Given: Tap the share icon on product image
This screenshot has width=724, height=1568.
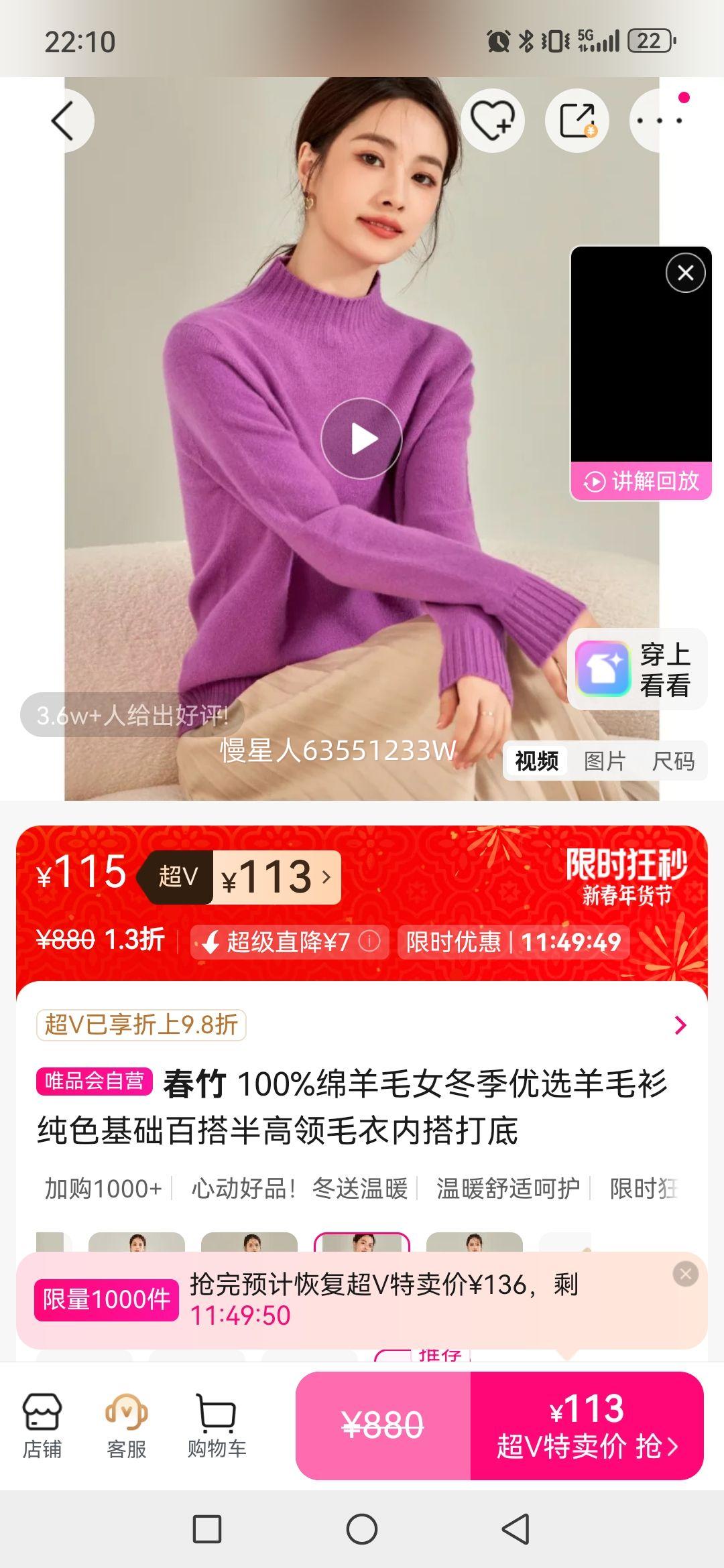Looking at the screenshot, I should 575,121.
